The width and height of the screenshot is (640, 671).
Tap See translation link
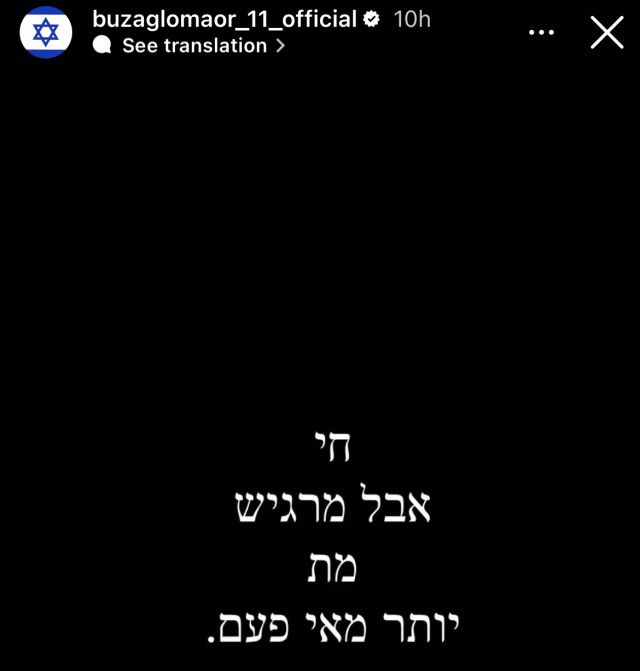pyautogui.click(x=194, y=46)
